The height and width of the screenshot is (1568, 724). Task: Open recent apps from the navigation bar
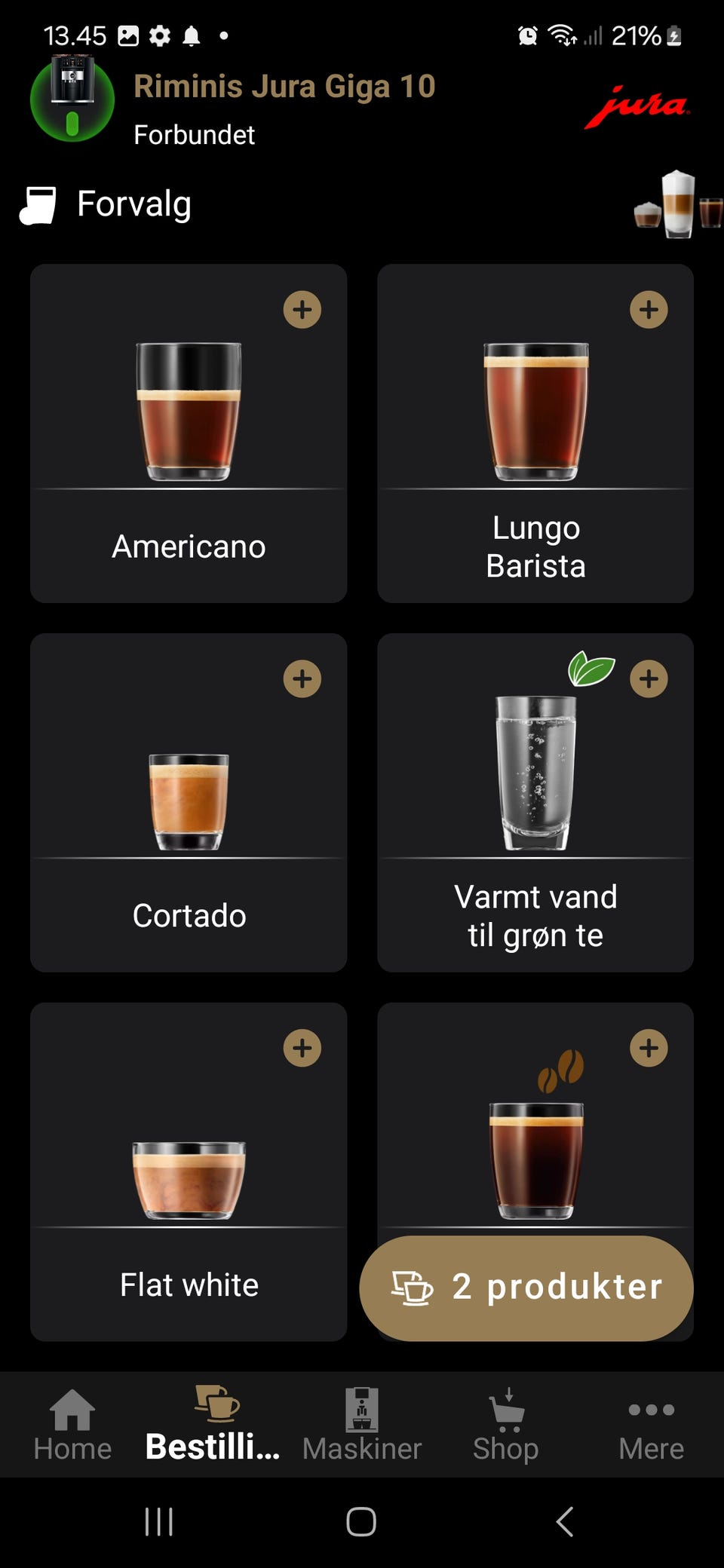159,1521
